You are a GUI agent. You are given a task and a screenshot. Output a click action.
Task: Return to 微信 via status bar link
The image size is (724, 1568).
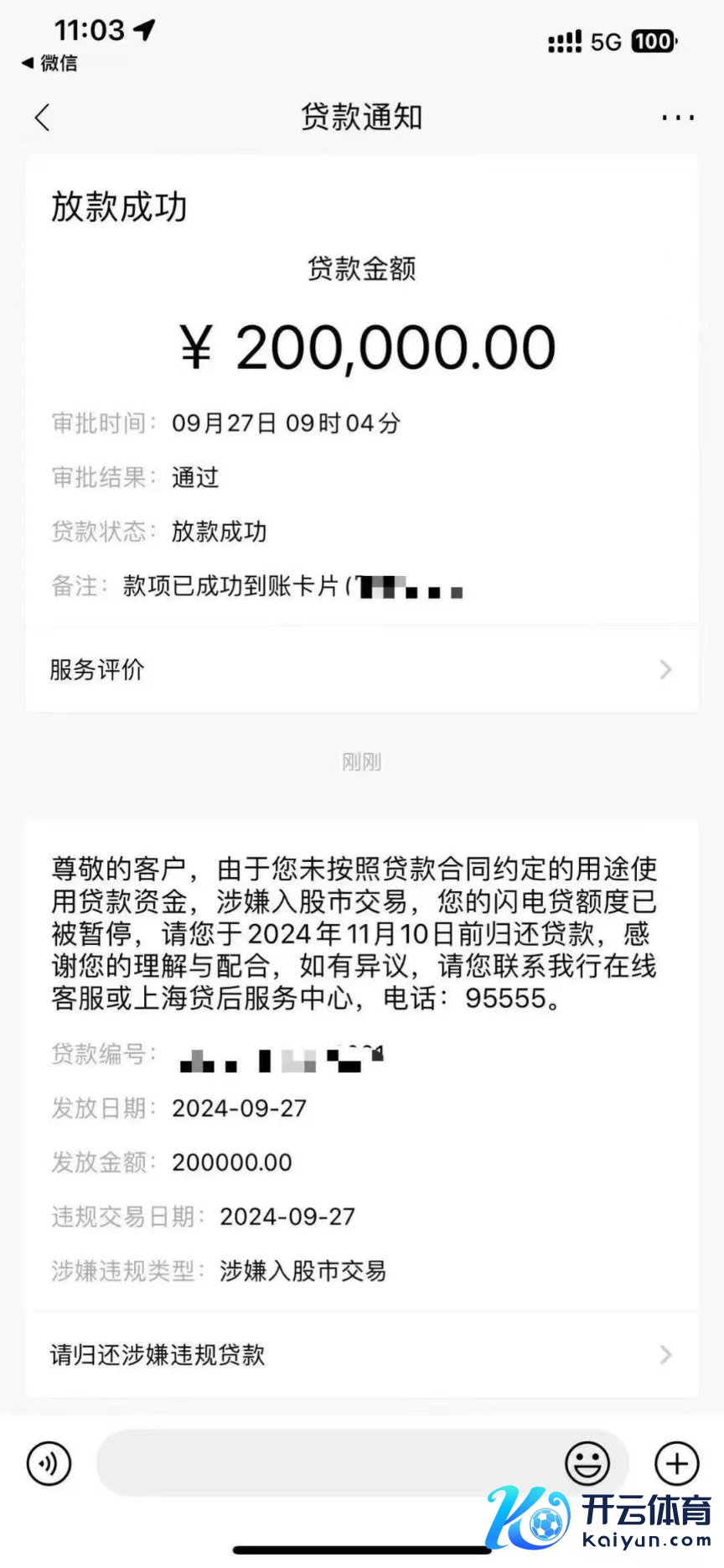[50, 63]
